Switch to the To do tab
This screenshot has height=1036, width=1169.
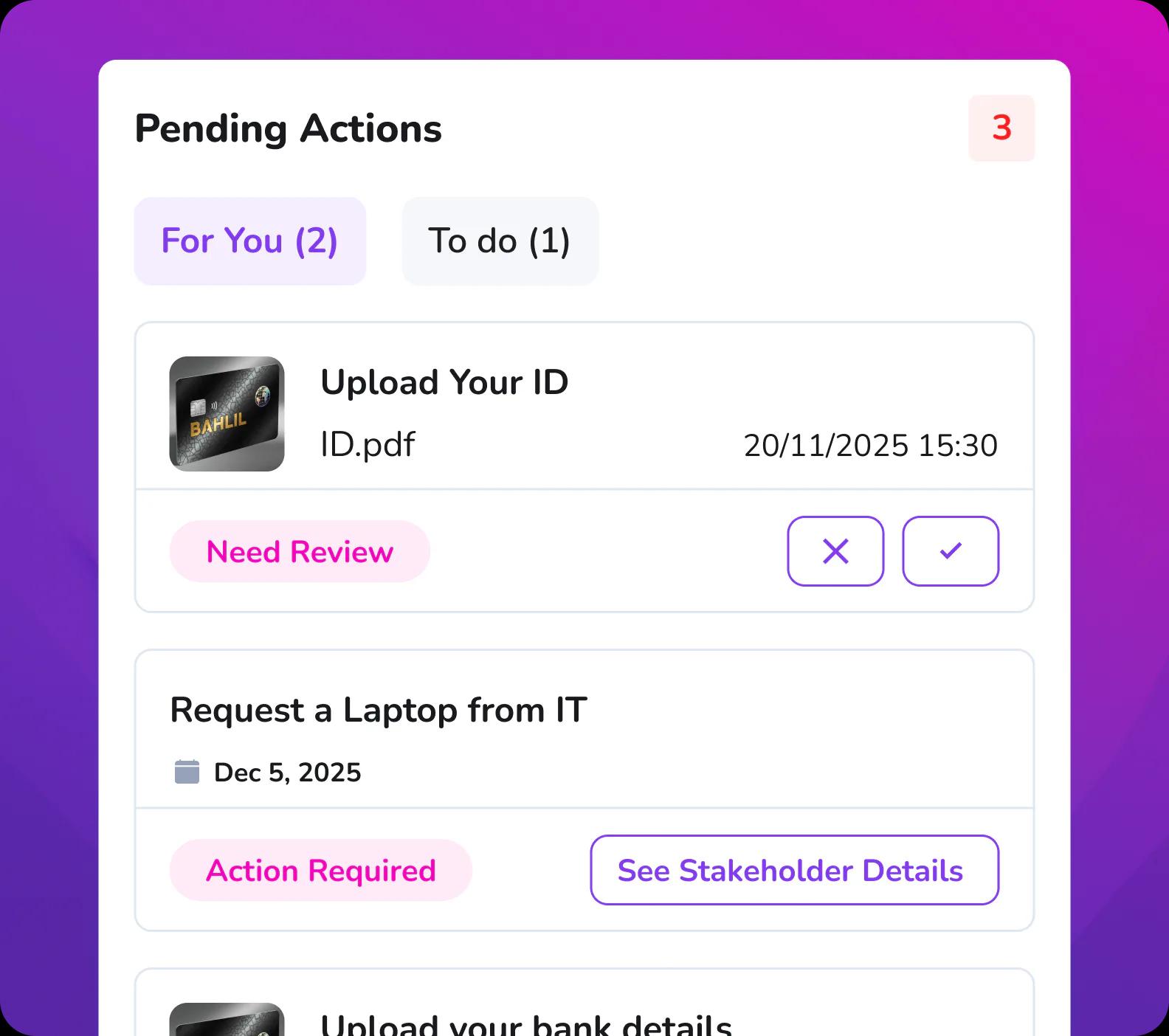[500, 241]
